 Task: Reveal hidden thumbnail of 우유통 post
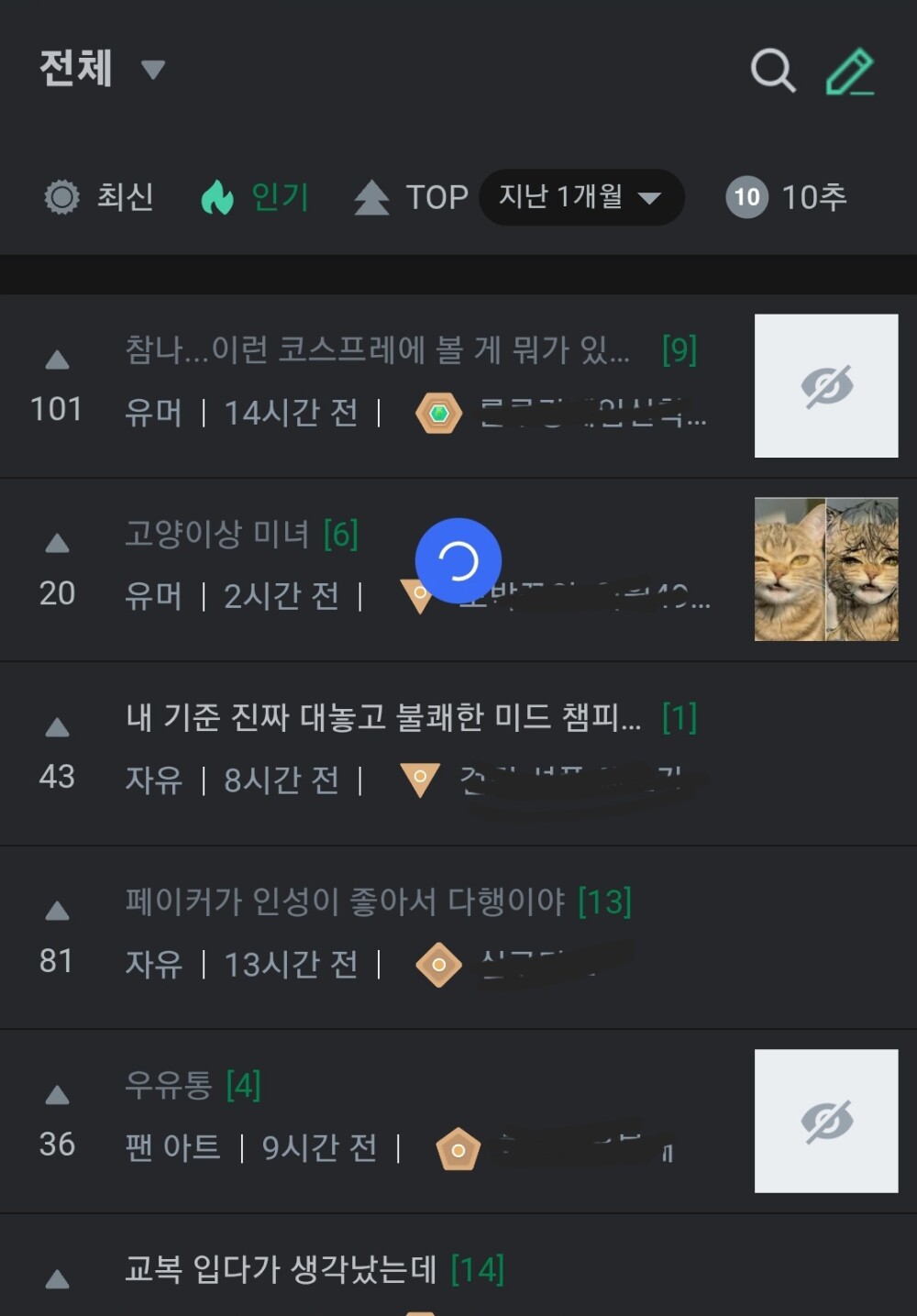click(825, 1121)
